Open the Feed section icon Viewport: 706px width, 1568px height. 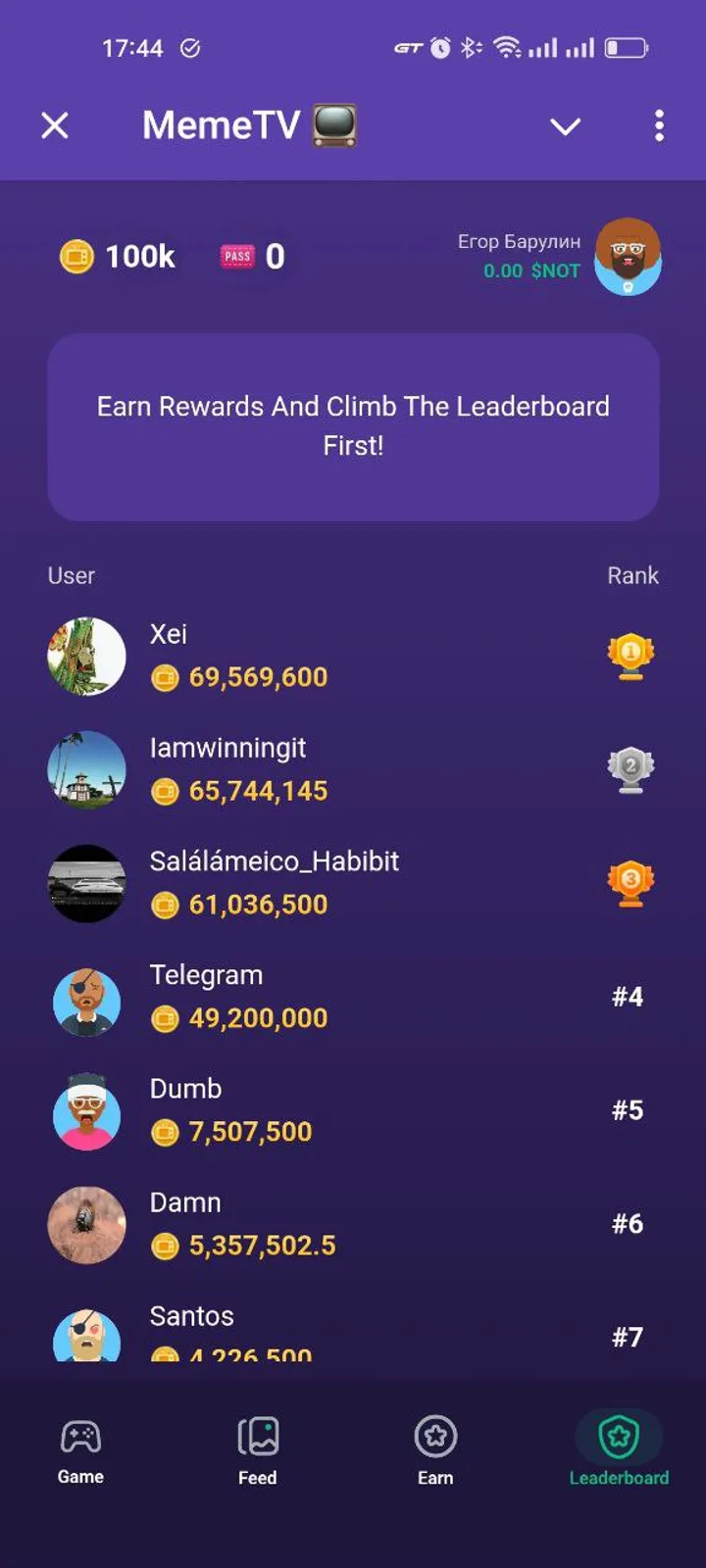pyautogui.click(x=257, y=1438)
